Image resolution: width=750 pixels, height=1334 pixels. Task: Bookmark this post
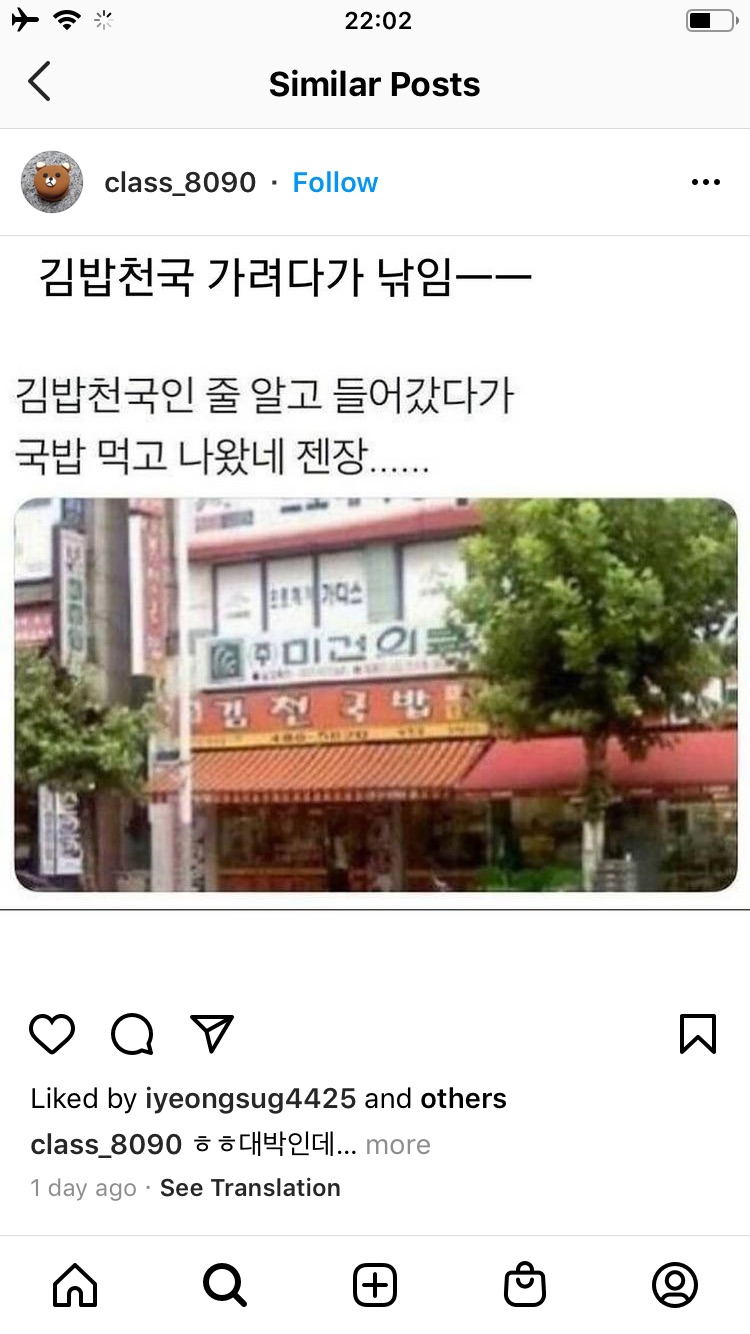(x=698, y=1034)
